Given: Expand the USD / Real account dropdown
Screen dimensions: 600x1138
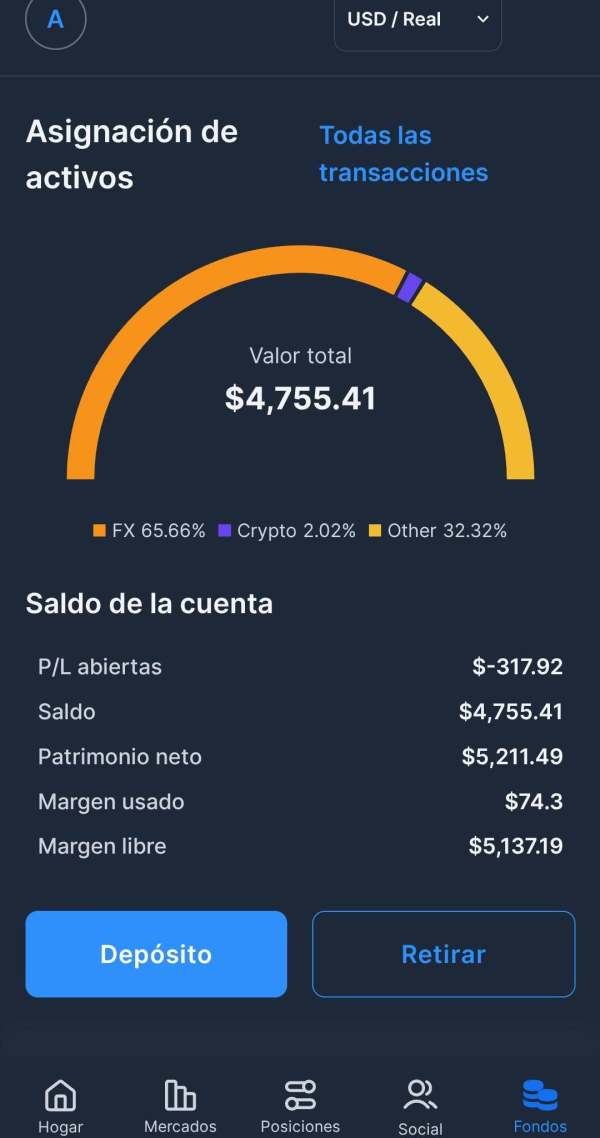Looking at the screenshot, I should [417, 22].
